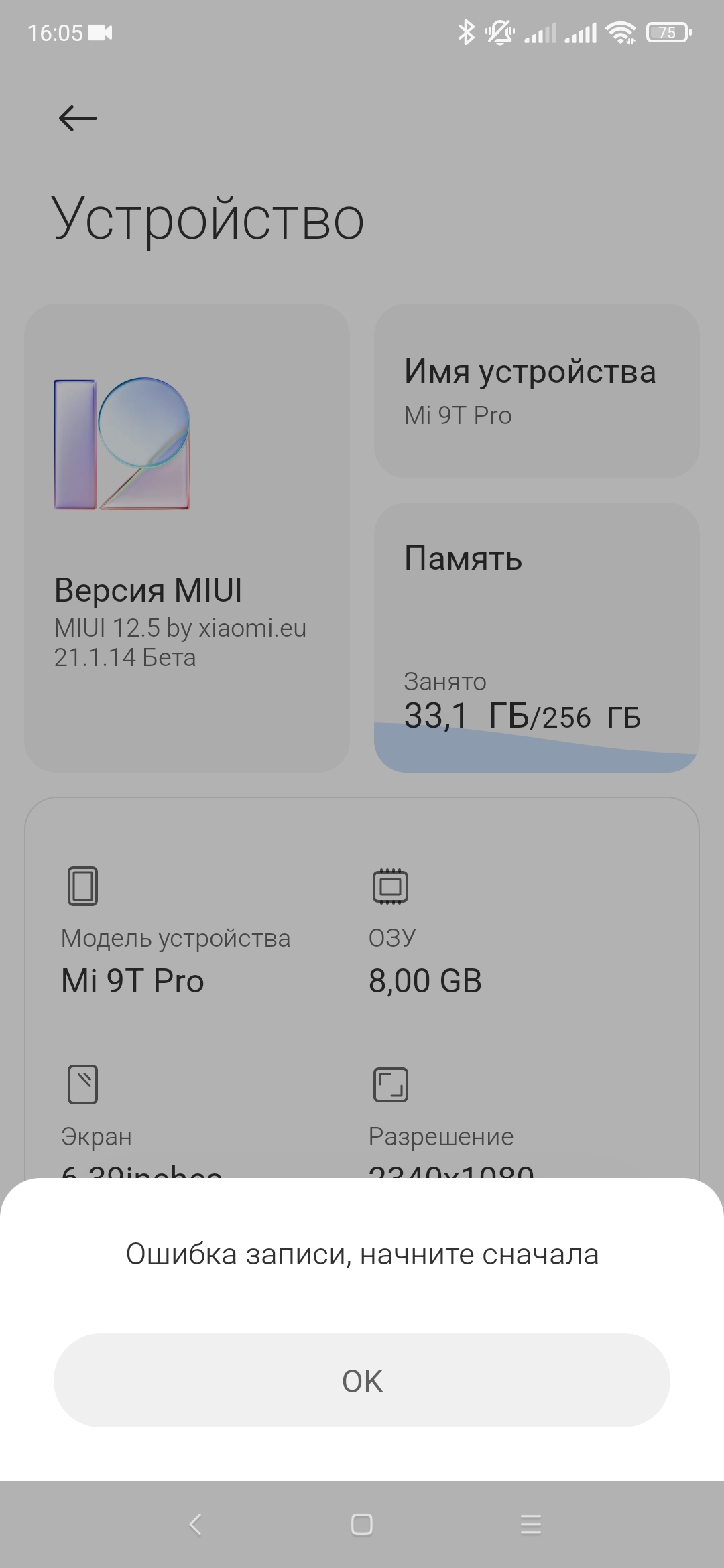Go to home via navigation bar
Image resolution: width=724 pixels, height=1568 pixels.
click(x=362, y=1525)
